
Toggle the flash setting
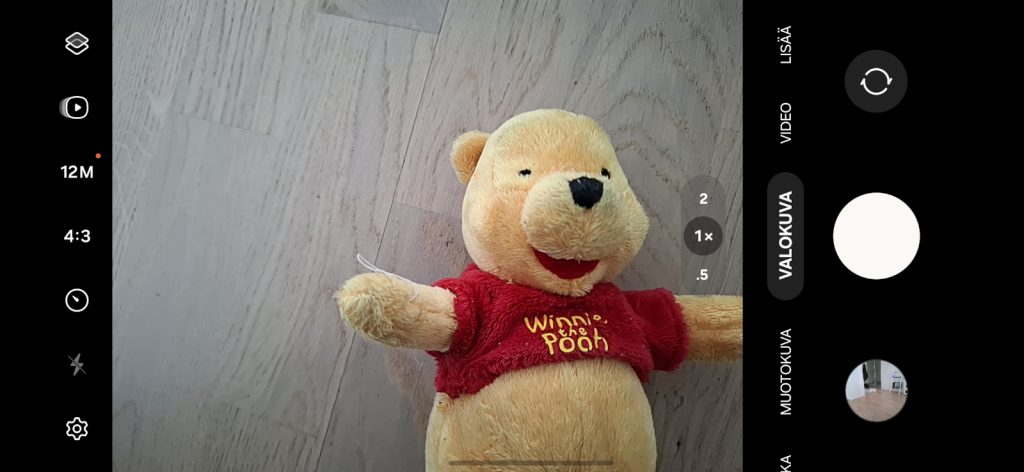(77, 364)
